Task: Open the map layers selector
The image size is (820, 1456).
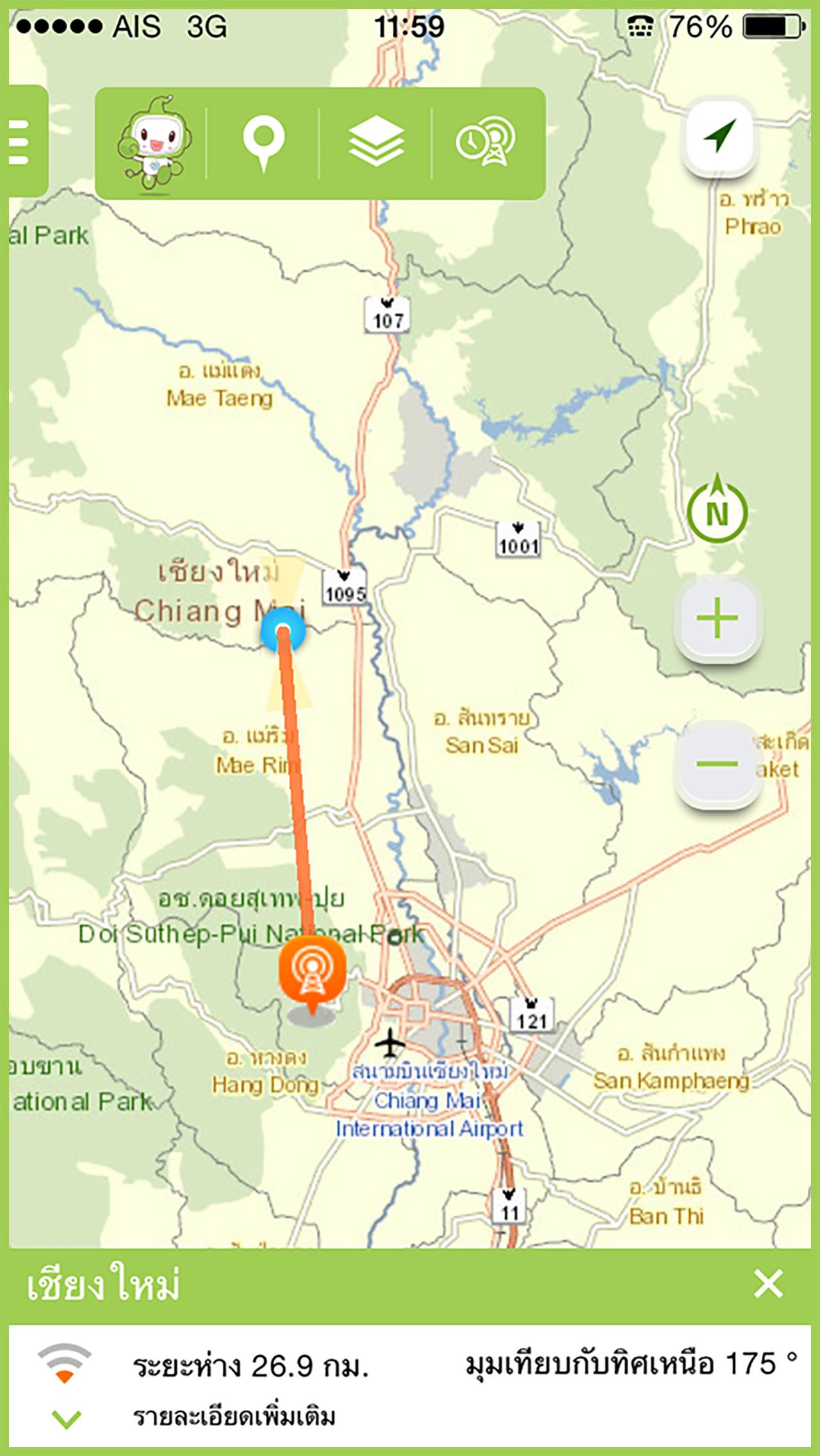Action: pos(376,142)
